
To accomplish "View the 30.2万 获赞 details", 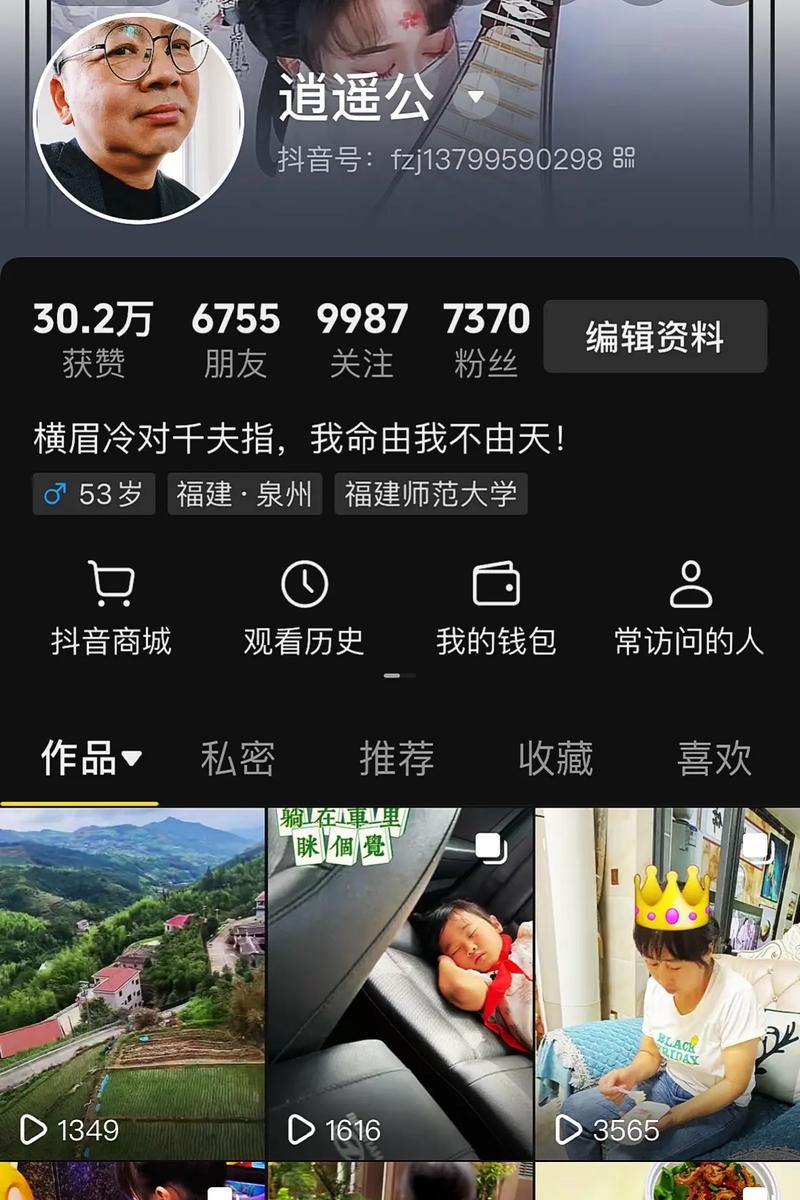I will click(93, 340).
